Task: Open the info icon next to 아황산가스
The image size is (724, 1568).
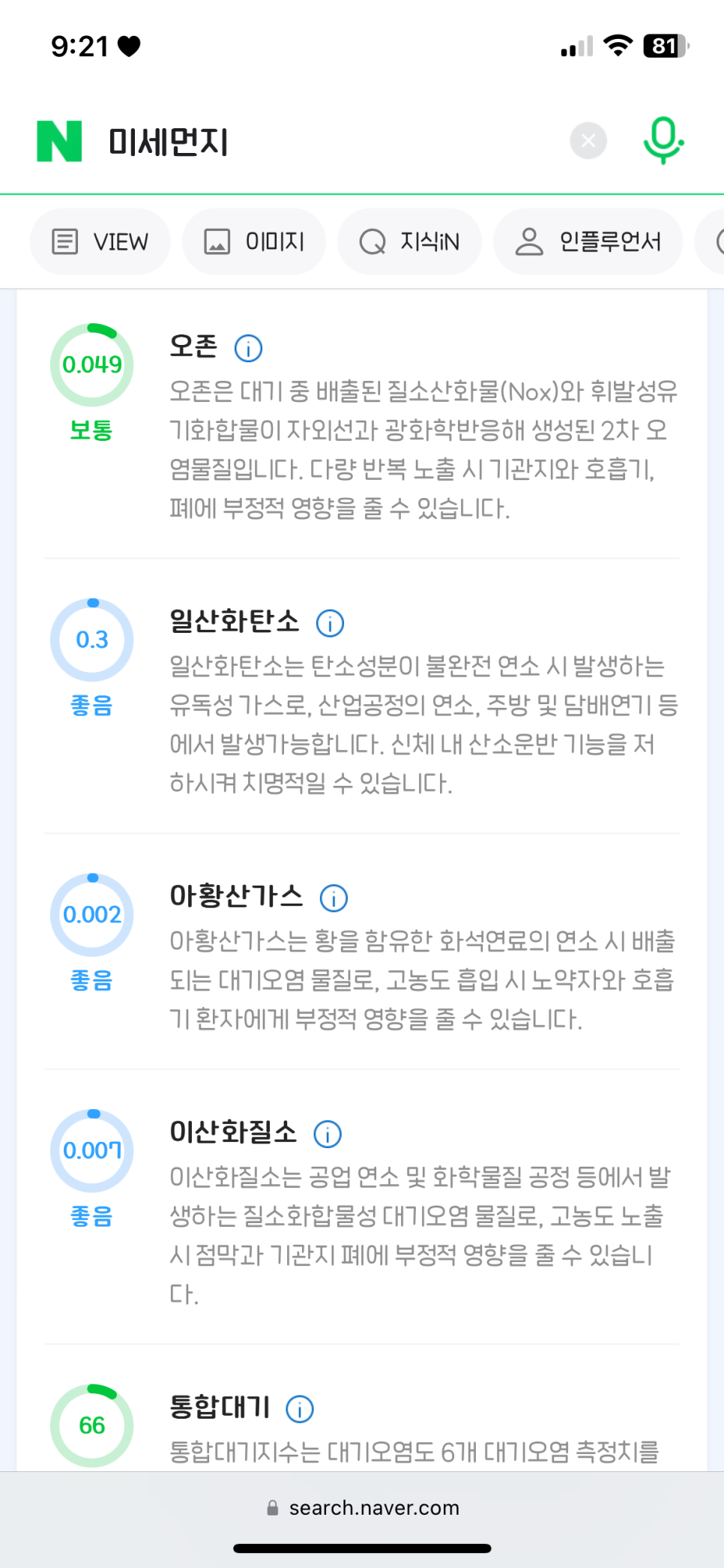Action: click(x=334, y=898)
